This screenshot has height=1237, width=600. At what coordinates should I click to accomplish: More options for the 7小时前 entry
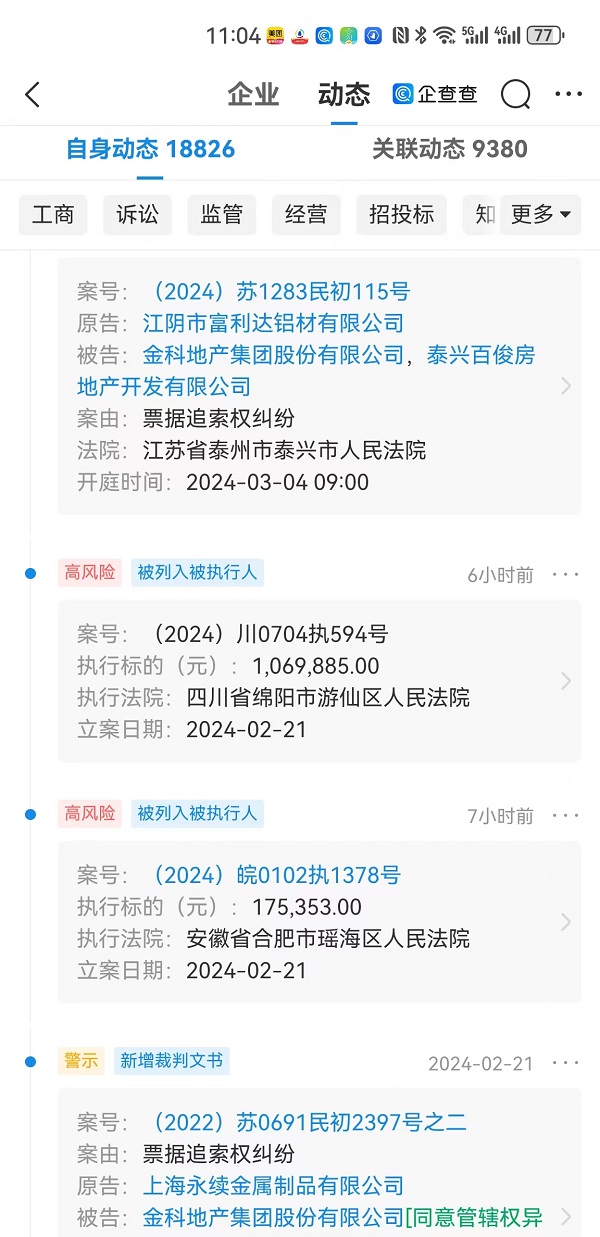pos(565,816)
